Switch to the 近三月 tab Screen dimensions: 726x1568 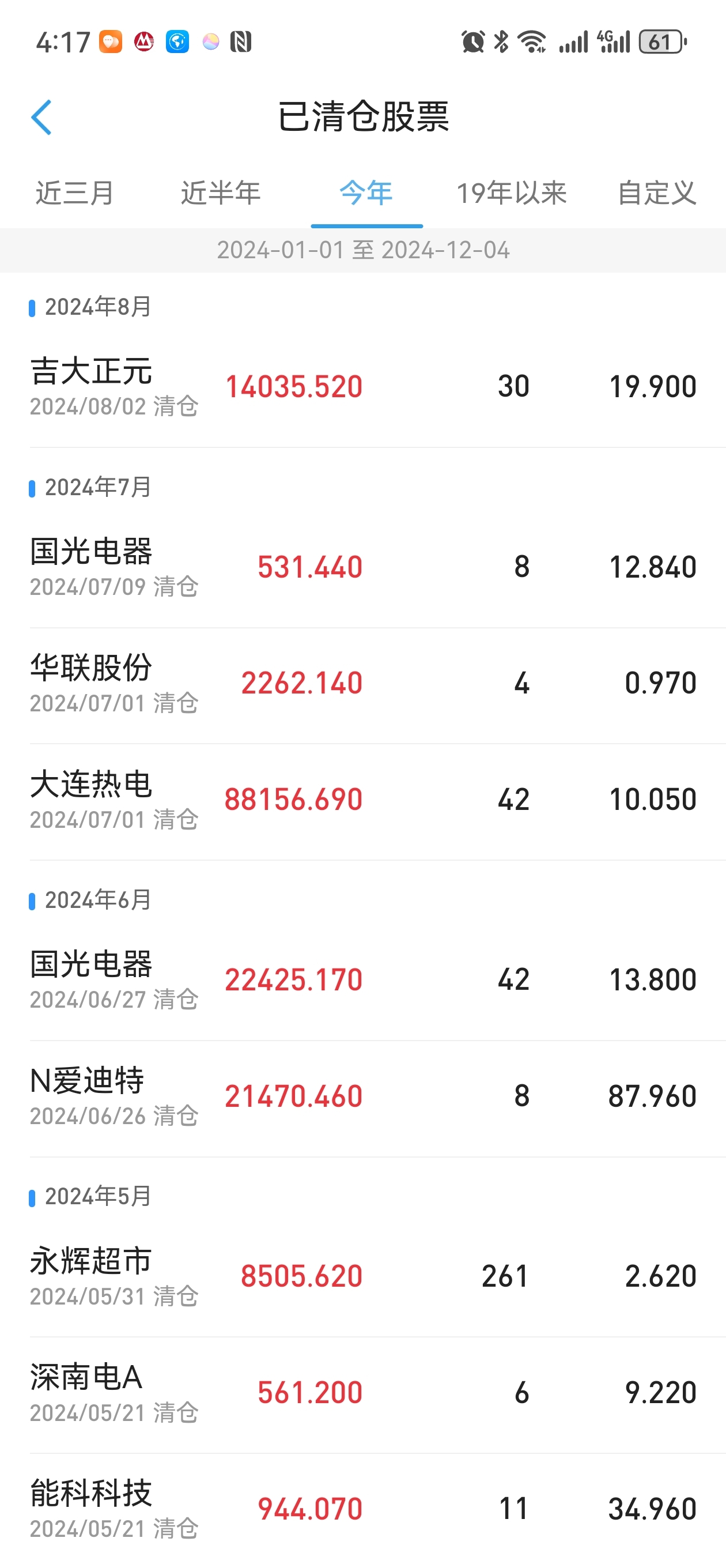(x=74, y=193)
